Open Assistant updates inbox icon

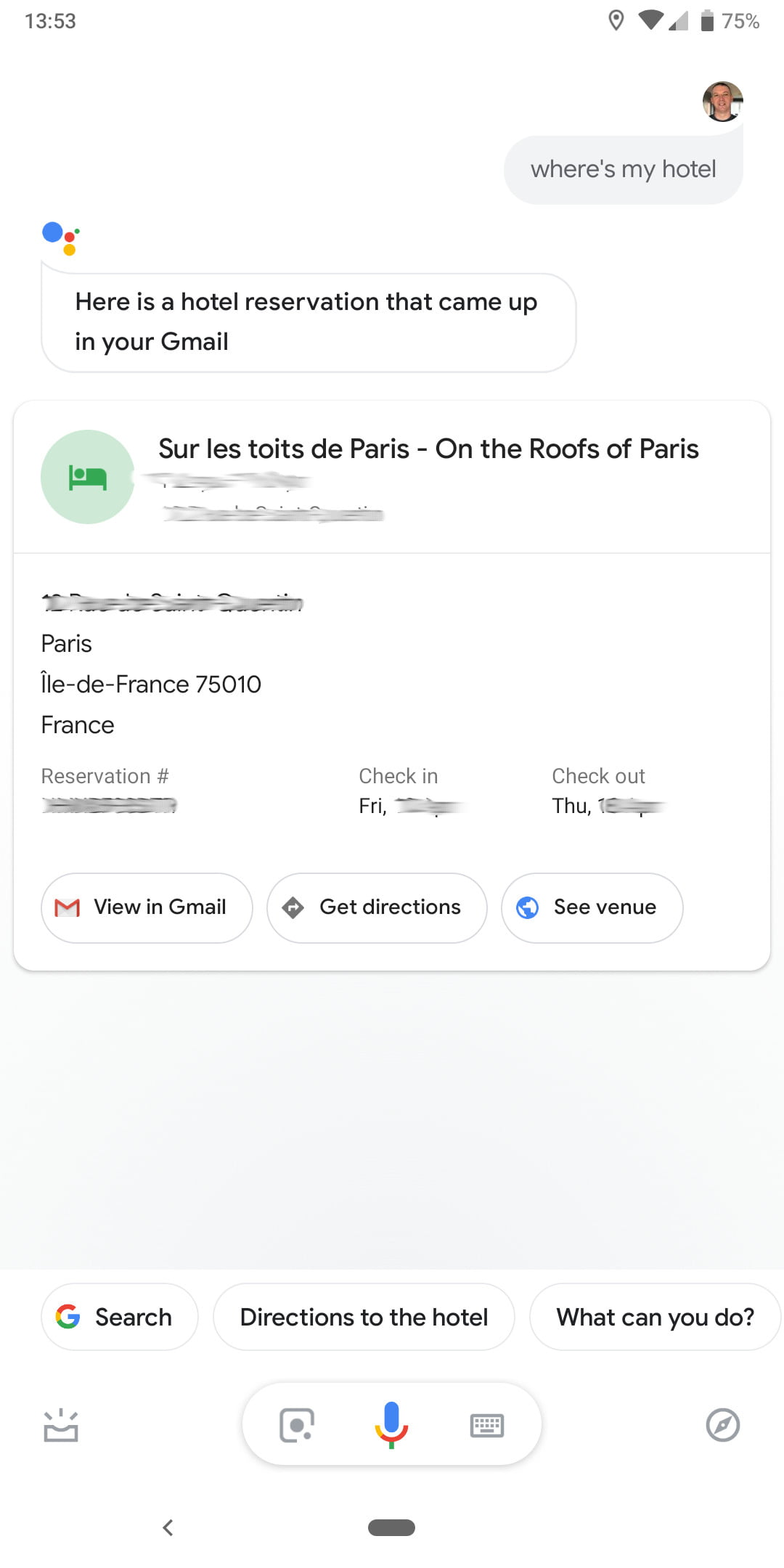(61, 1425)
